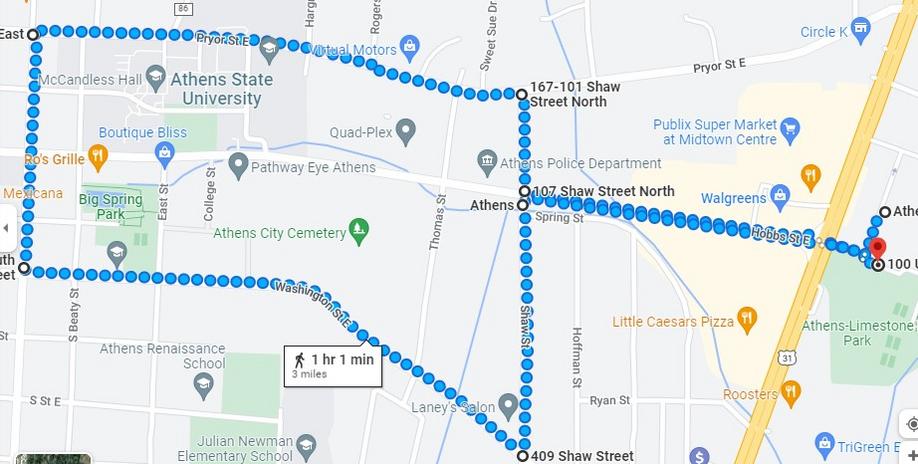Tap the red destination pin
Image resolution: width=918 pixels, height=464 pixels.
click(x=877, y=248)
